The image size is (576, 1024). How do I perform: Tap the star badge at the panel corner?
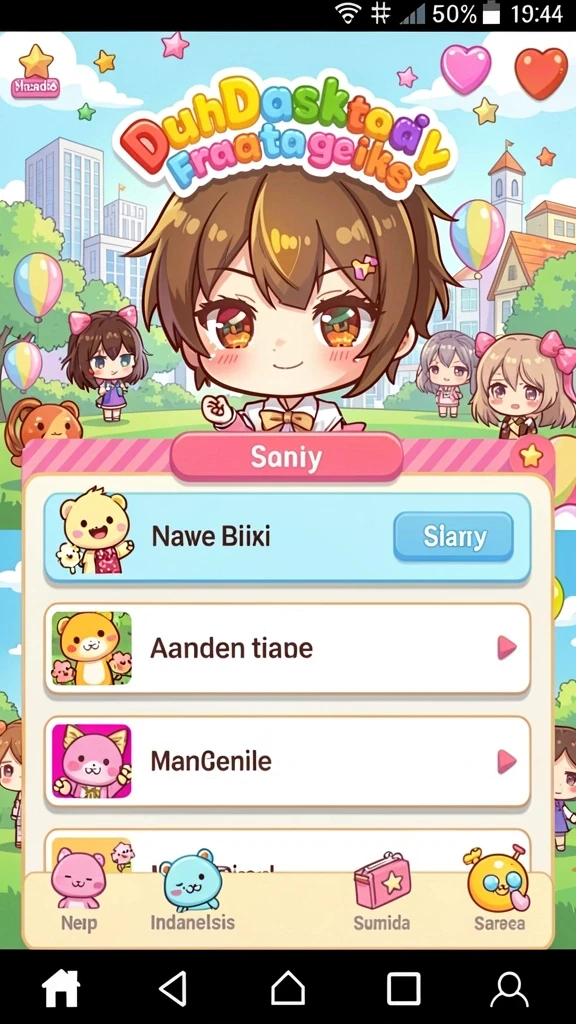tap(530, 455)
